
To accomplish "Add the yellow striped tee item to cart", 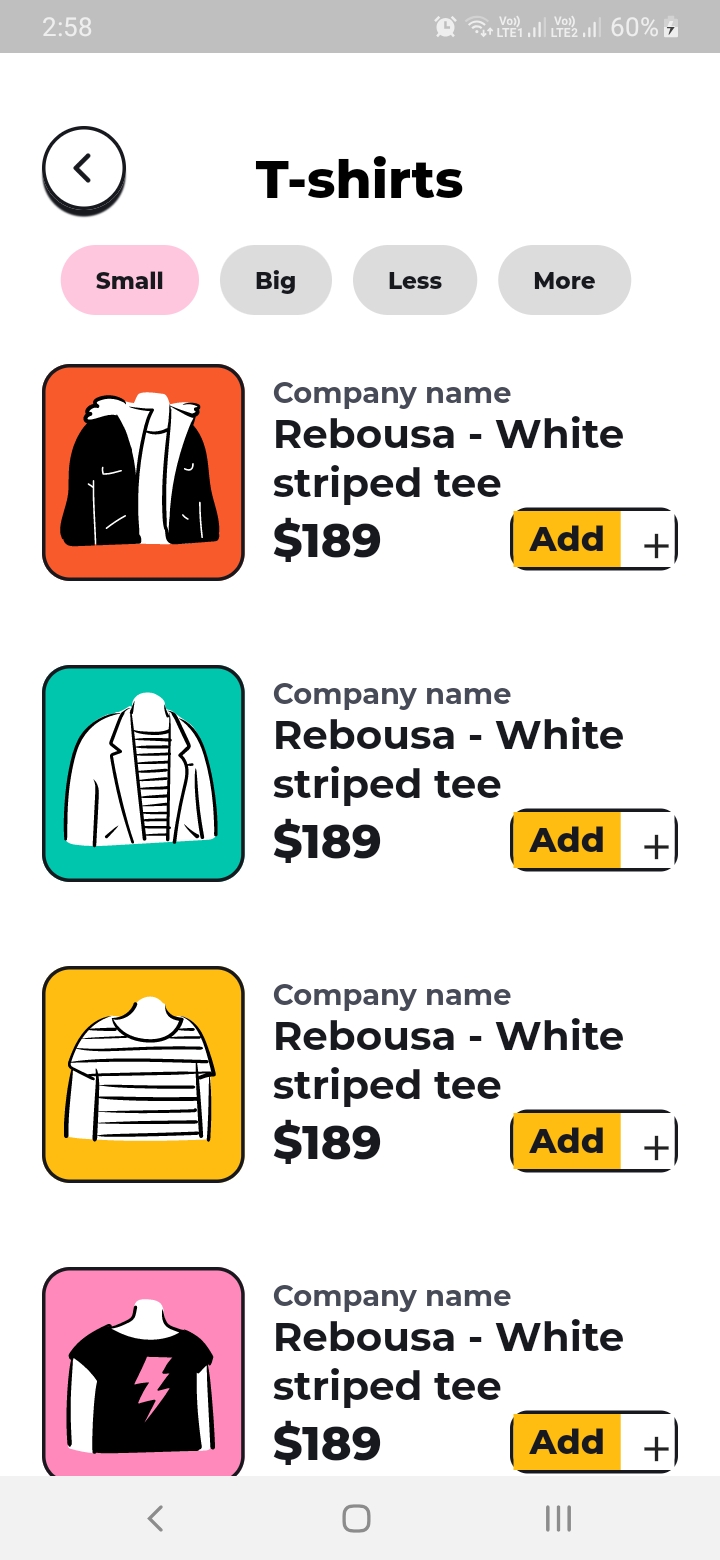I will pos(594,1142).
